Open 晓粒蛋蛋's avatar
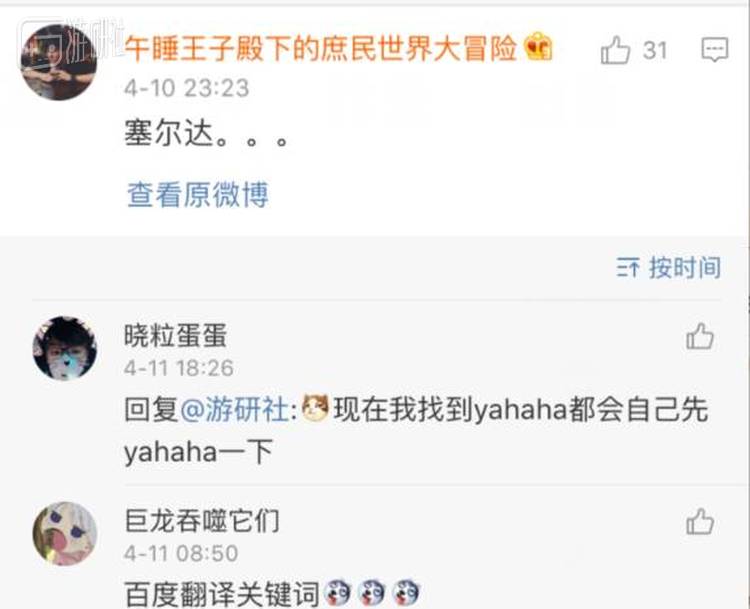The width and height of the screenshot is (750, 609). (65, 349)
